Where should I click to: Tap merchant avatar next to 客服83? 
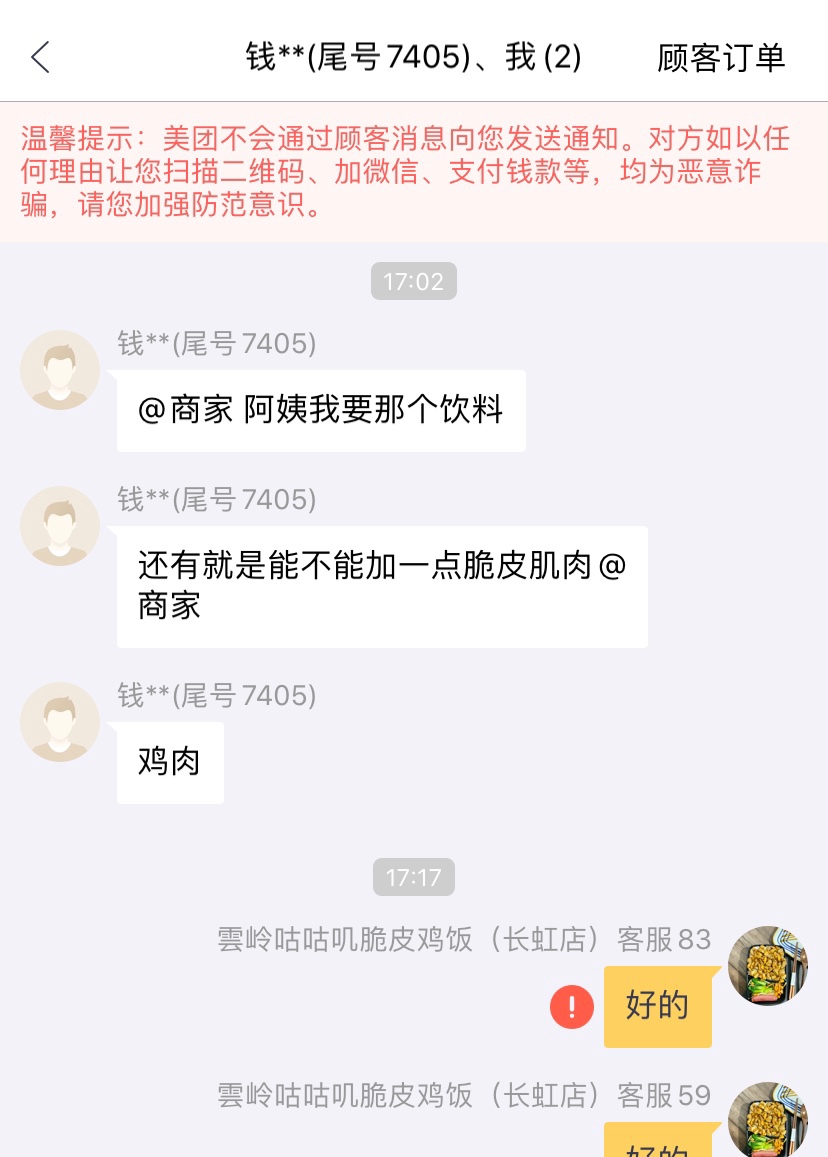767,965
